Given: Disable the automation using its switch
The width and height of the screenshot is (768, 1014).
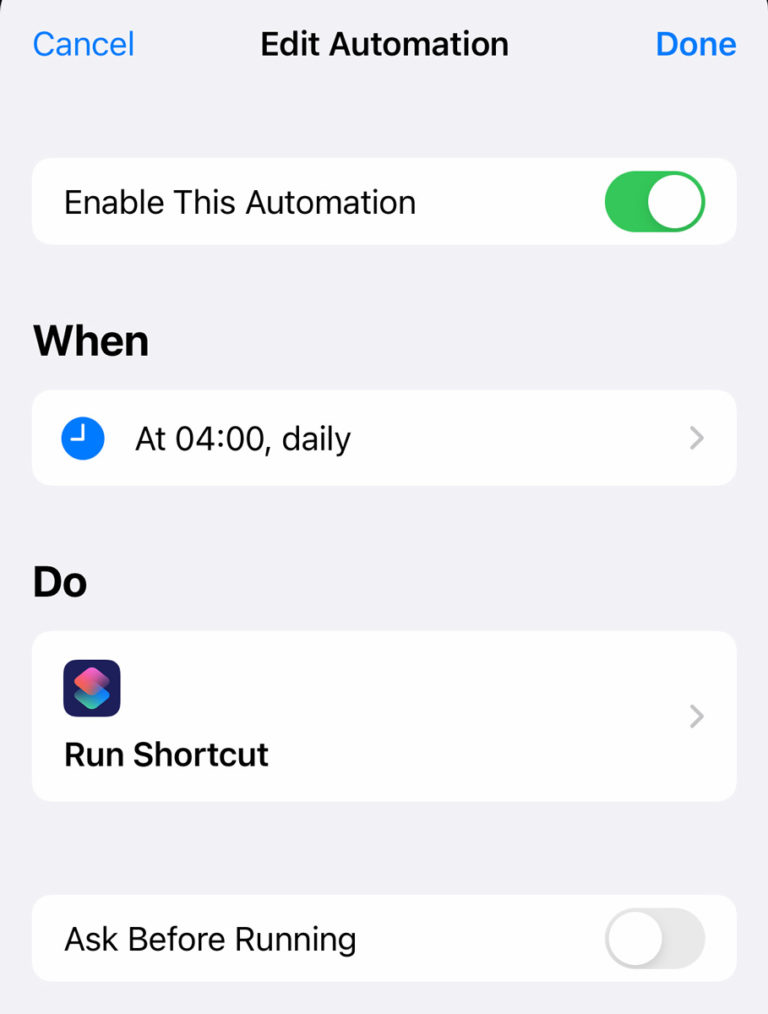Looking at the screenshot, I should tap(655, 201).
